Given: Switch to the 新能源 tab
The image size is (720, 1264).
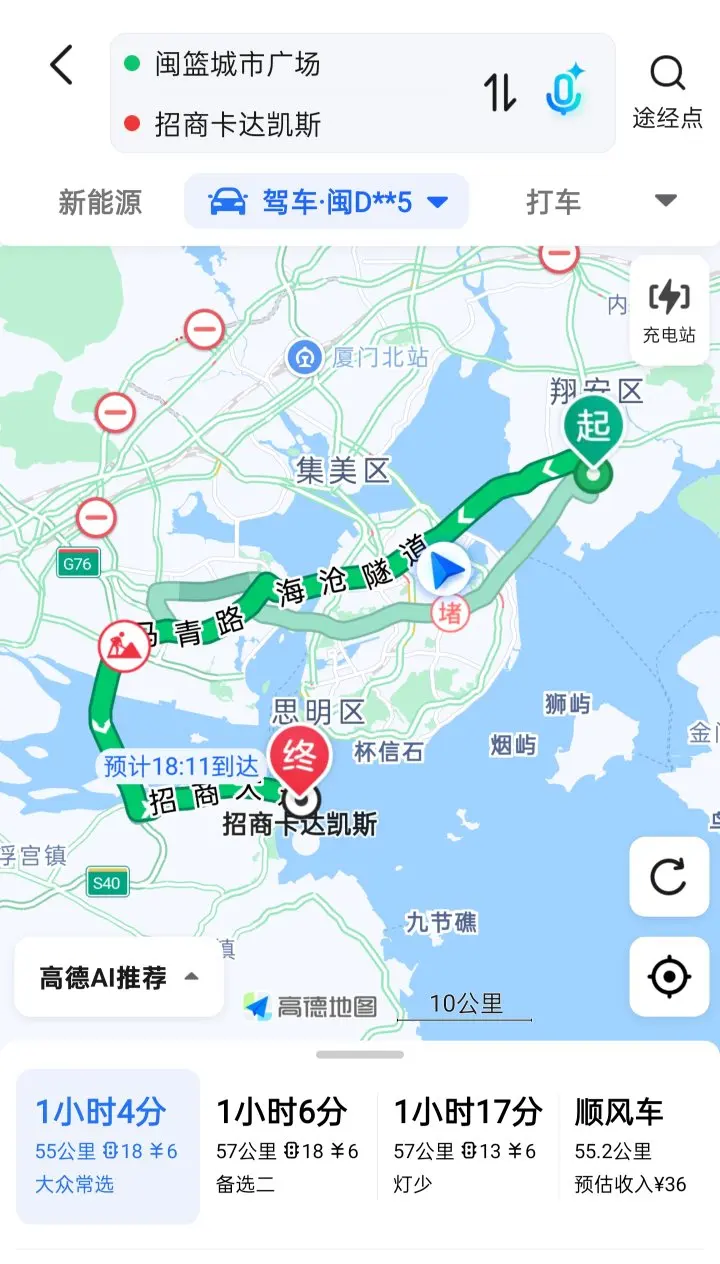Looking at the screenshot, I should [100, 202].
